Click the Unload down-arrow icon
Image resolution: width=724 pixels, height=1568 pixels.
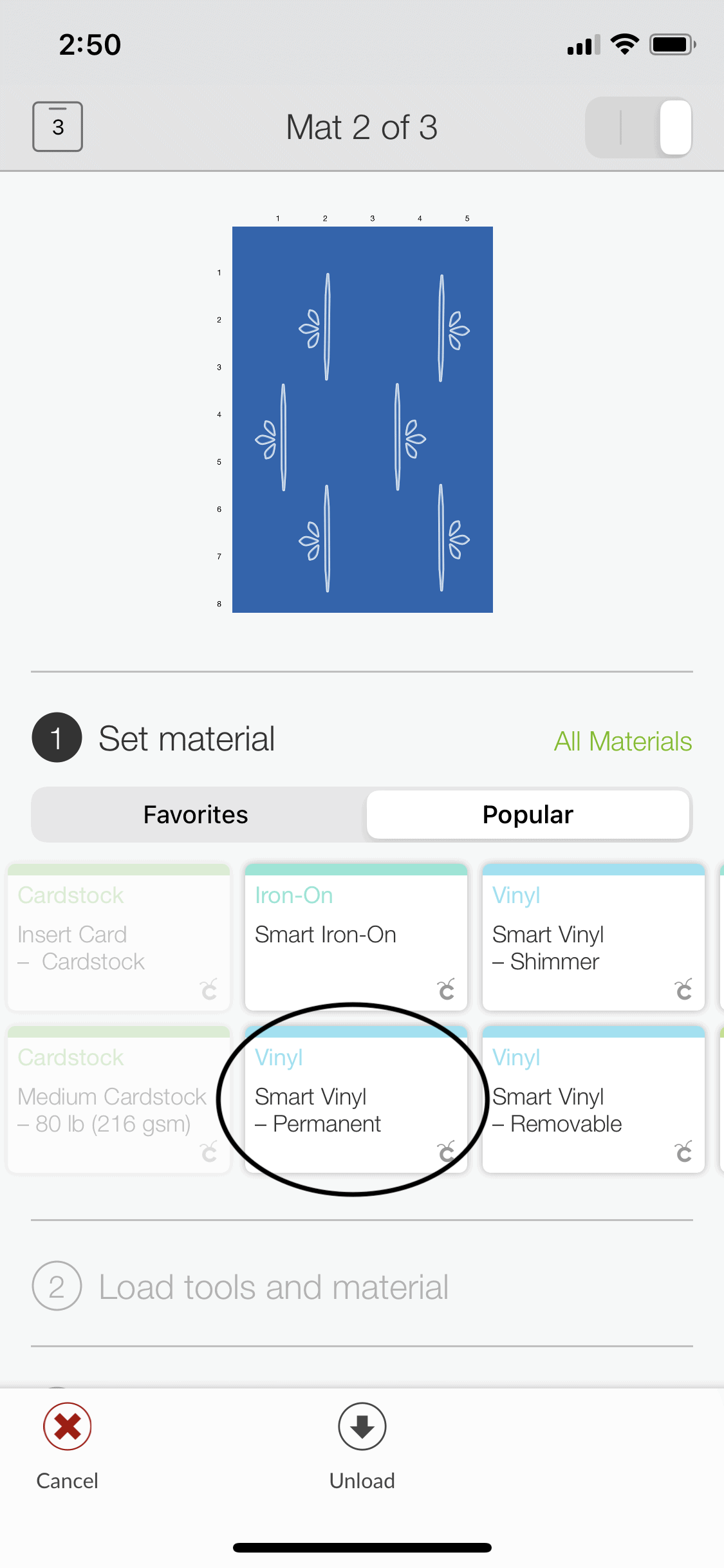point(362,1426)
